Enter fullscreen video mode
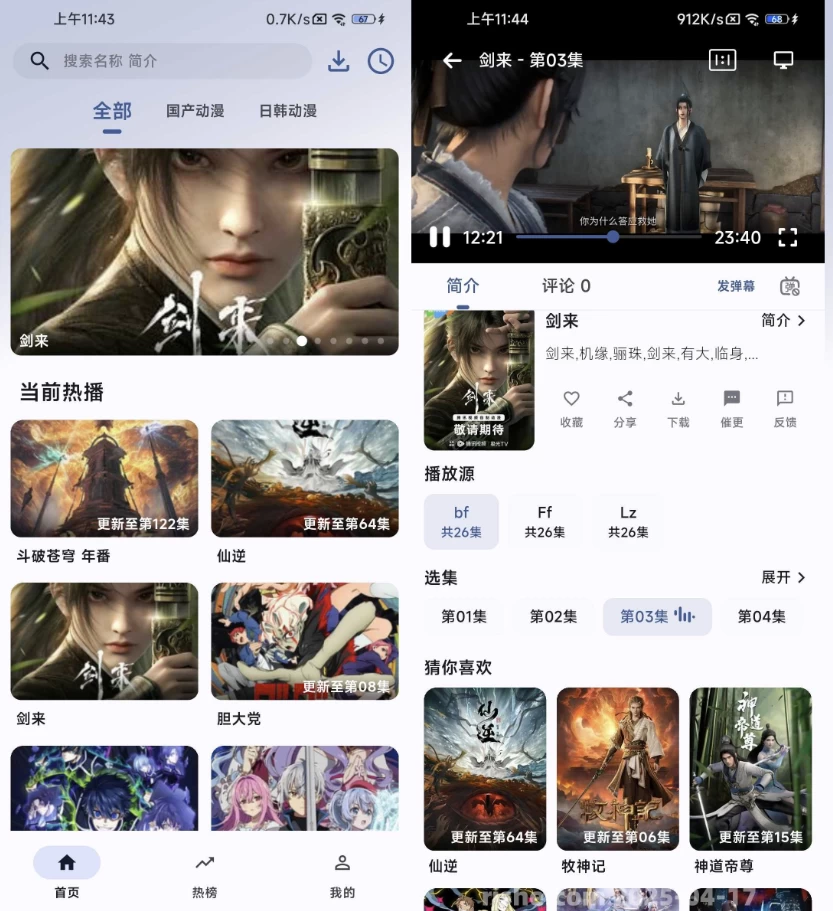Image resolution: width=833 pixels, height=911 pixels. coord(788,237)
